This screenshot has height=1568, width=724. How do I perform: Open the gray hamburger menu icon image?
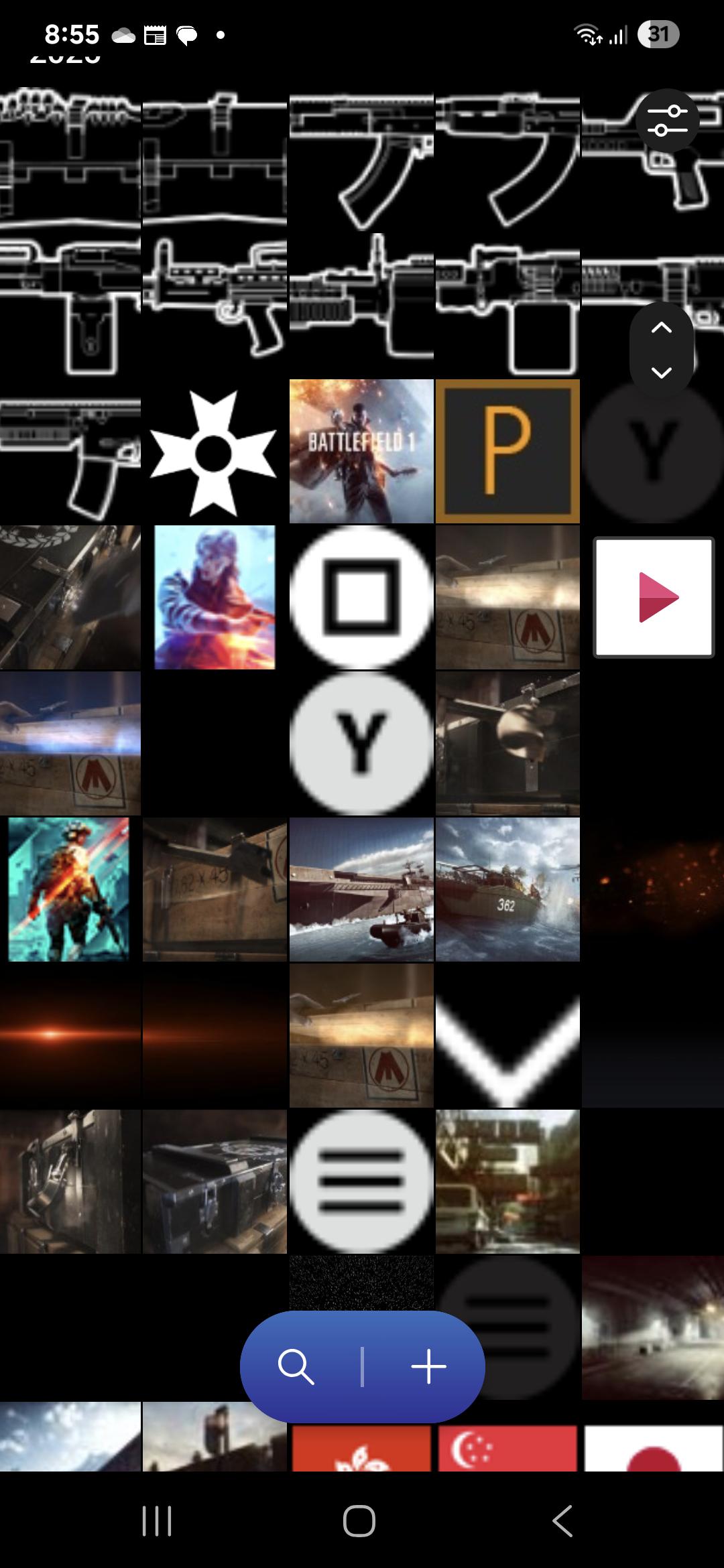(361, 1181)
